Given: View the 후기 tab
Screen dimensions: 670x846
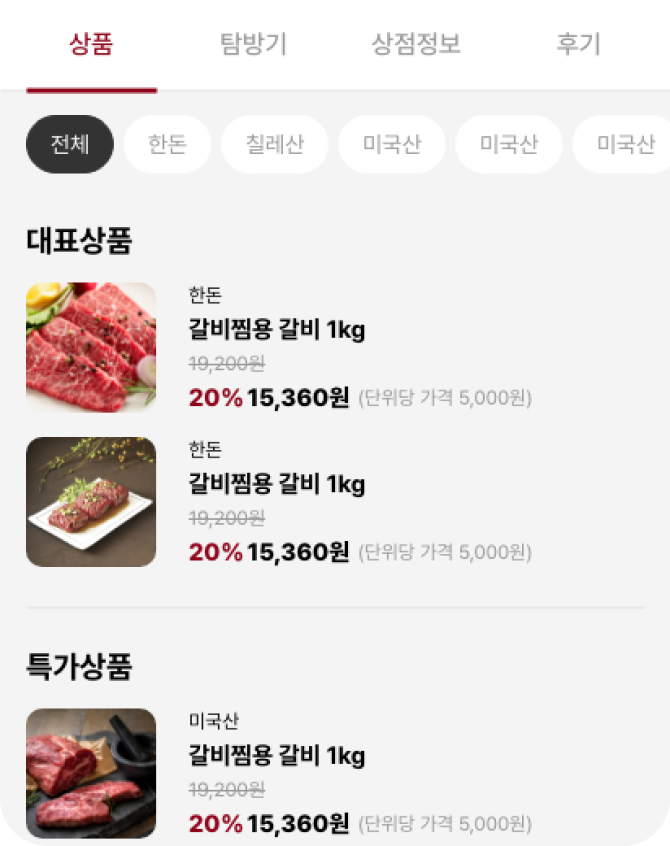Looking at the screenshot, I should pos(578,44).
